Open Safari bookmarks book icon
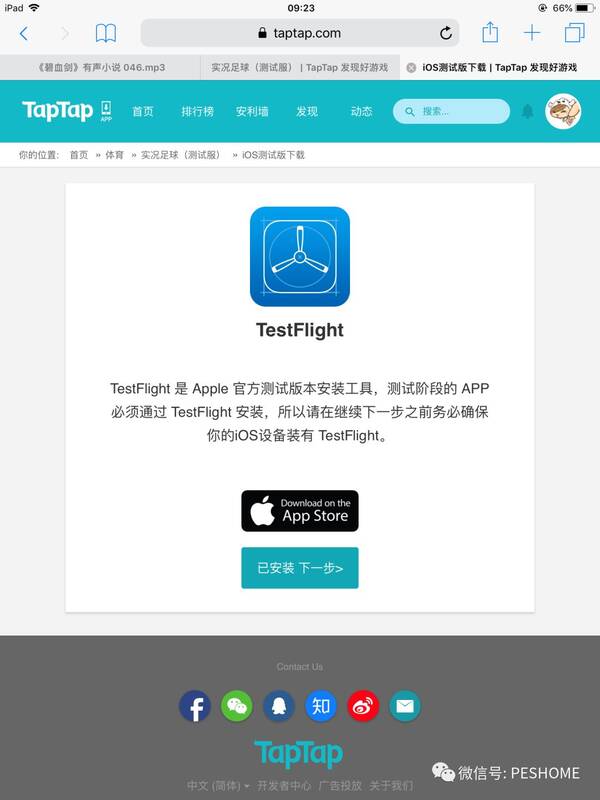This screenshot has width=600, height=800. (x=105, y=34)
